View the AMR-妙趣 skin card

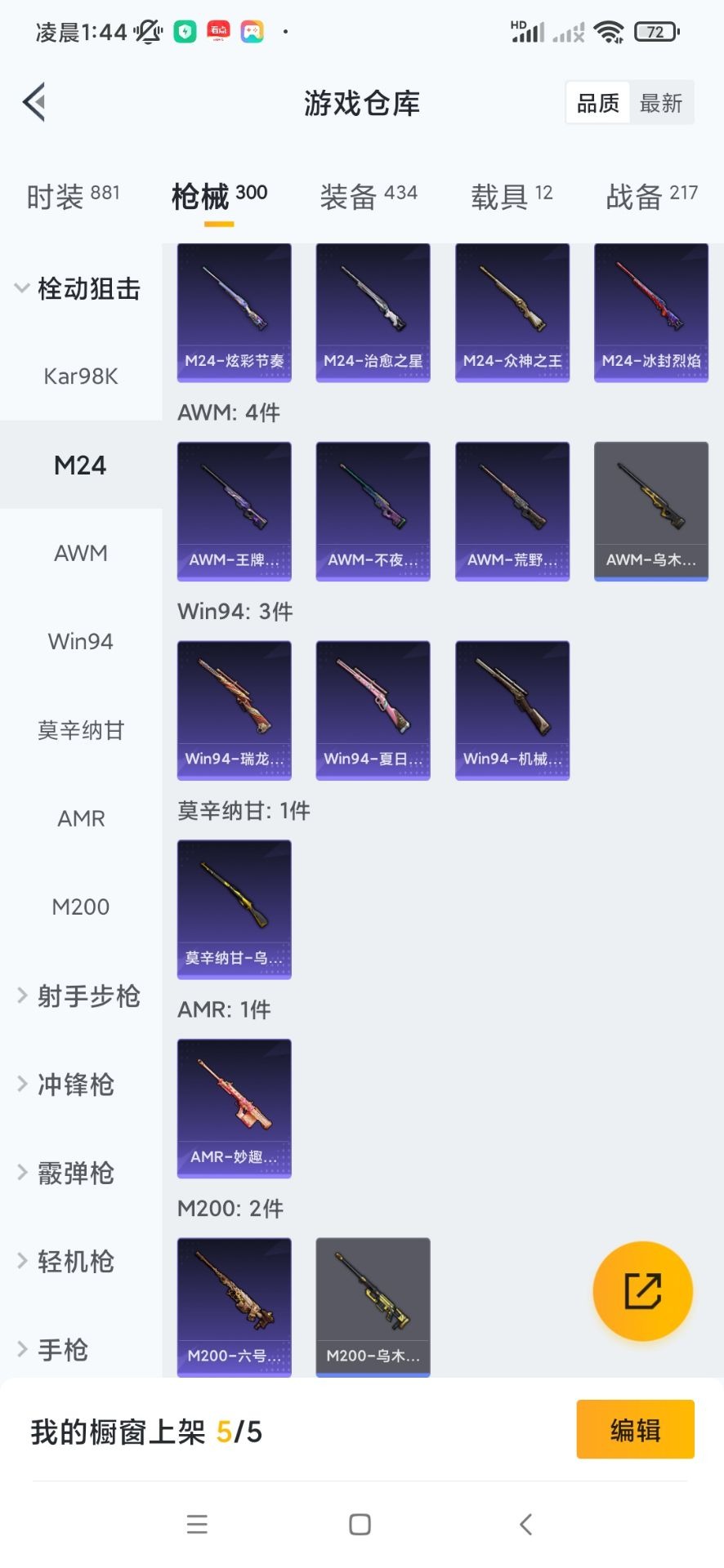click(x=234, y=1108)
